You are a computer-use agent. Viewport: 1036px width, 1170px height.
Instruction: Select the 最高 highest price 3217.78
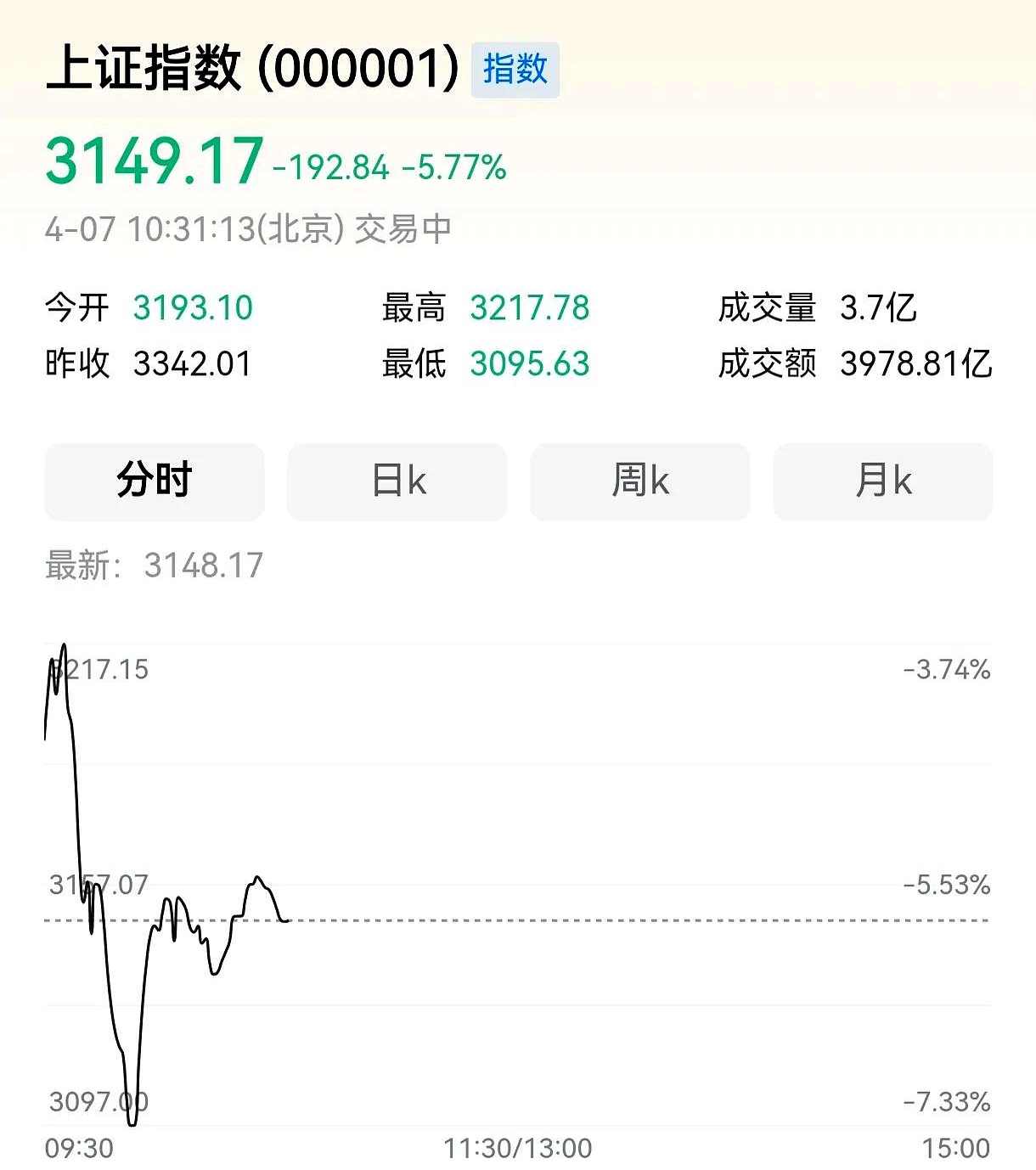coord(530,307)
